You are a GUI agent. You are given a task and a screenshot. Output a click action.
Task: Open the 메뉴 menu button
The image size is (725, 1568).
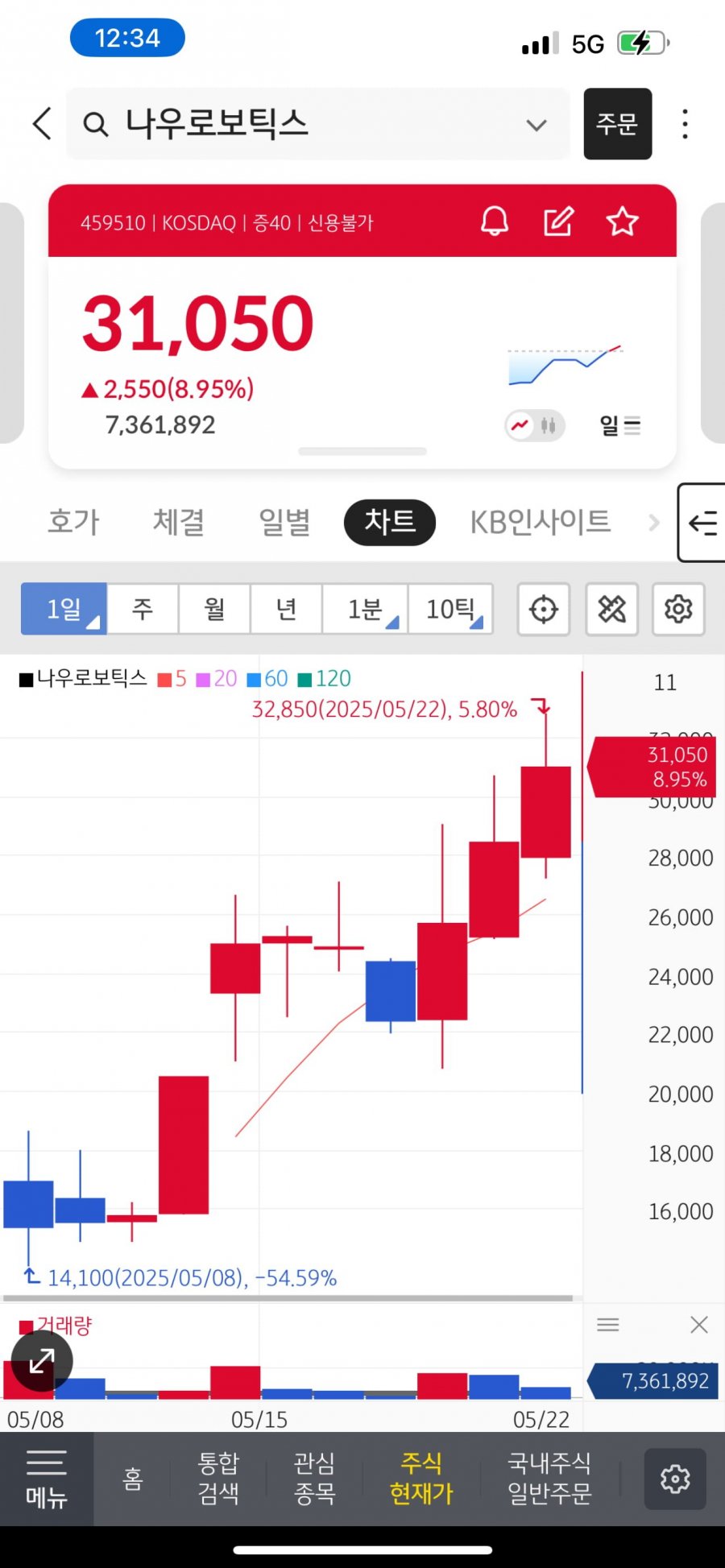click(47, 1479)
